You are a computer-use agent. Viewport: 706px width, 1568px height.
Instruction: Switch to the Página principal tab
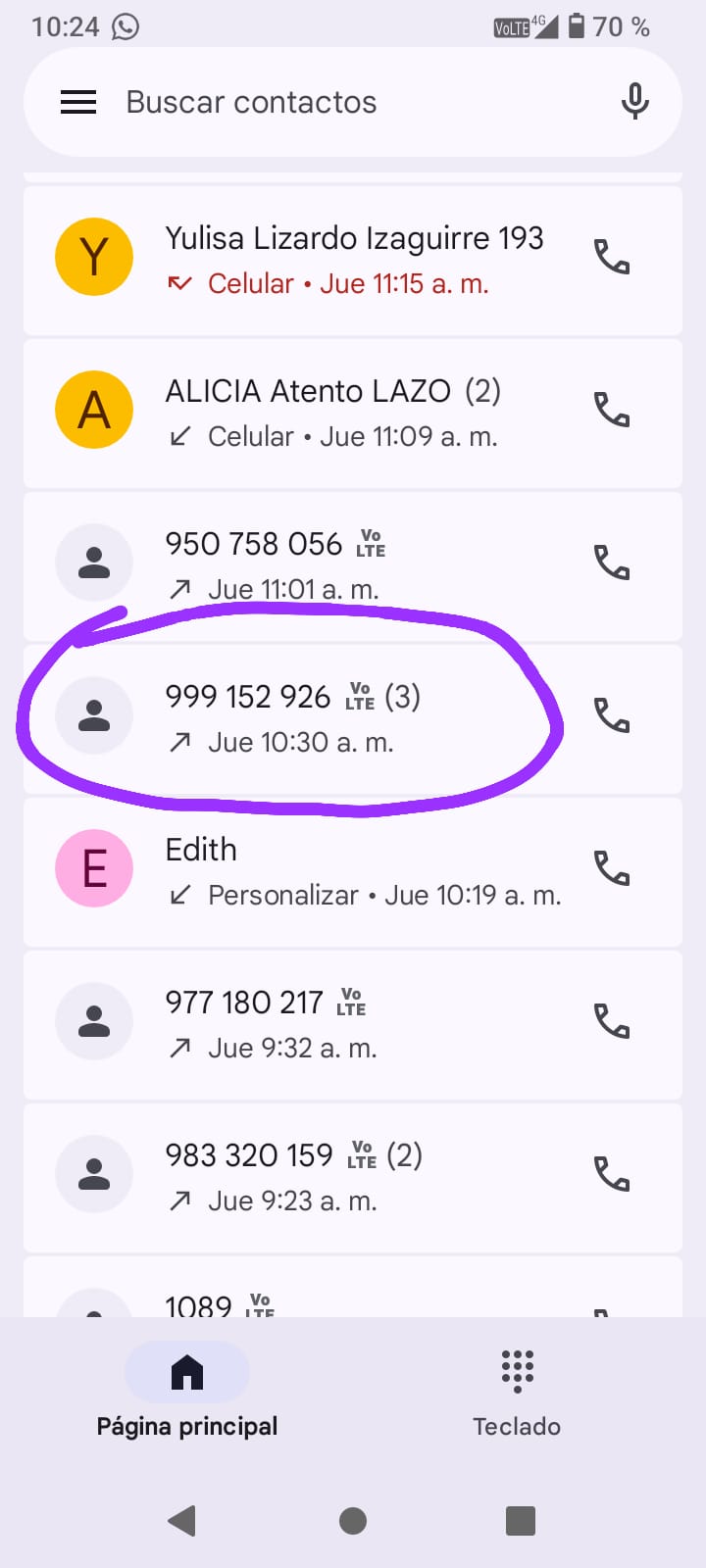click(x=186, y=1392)
